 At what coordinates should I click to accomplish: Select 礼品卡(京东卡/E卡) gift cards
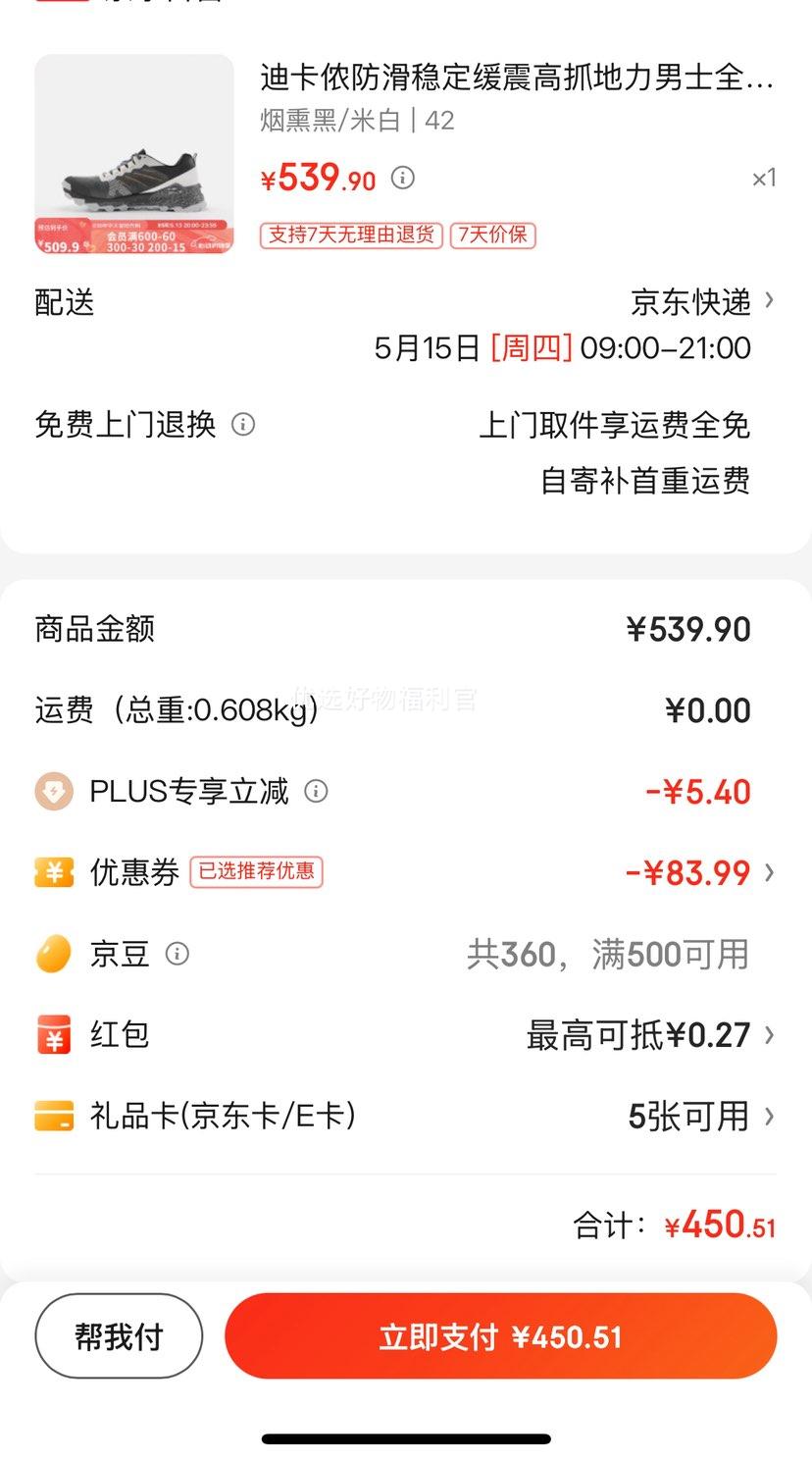click(405, 1116)
